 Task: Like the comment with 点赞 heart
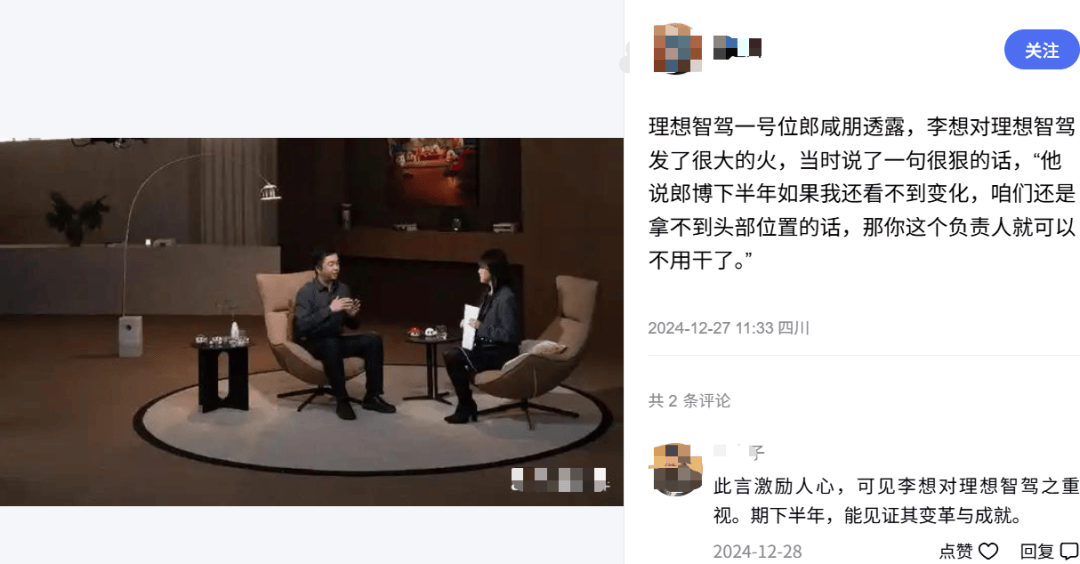click(969, 551)
